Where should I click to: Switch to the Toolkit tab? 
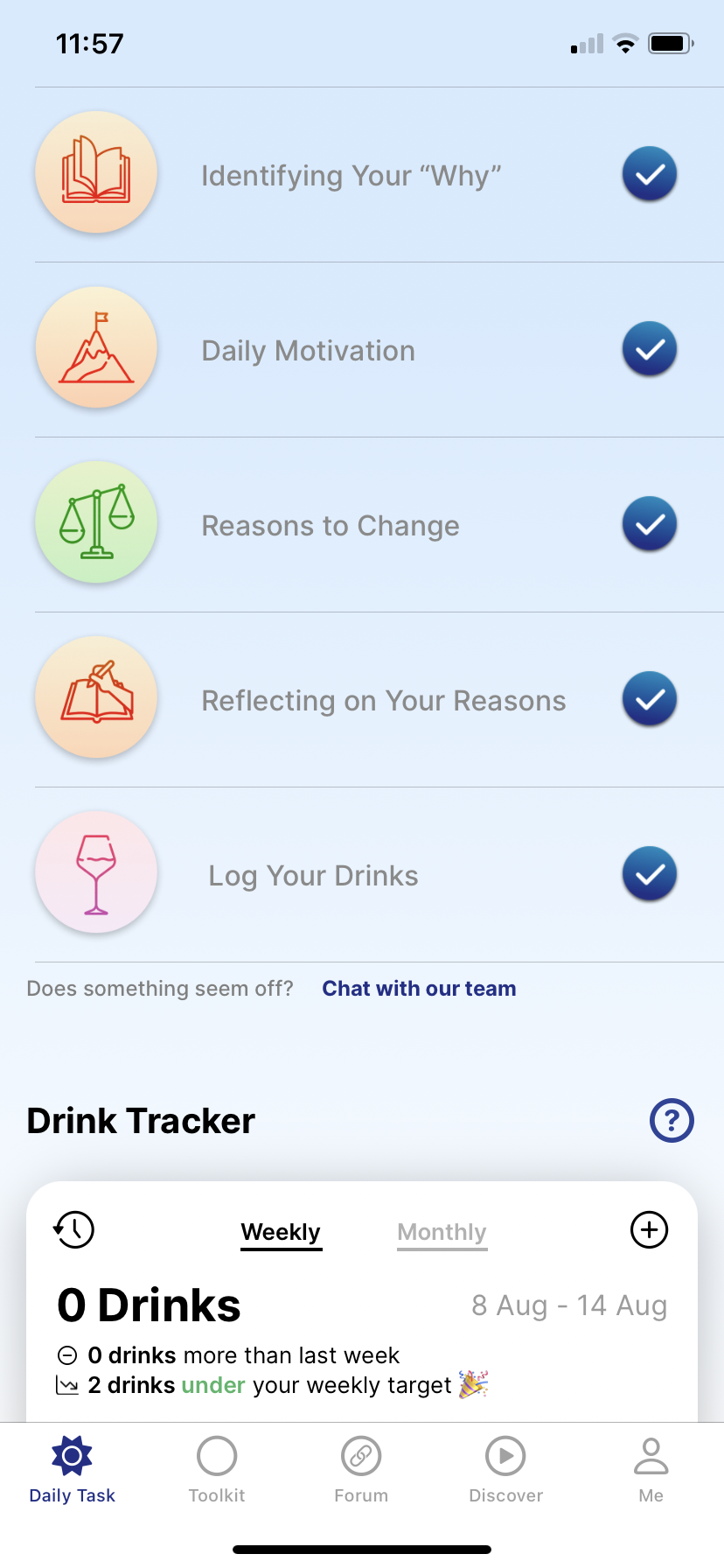click(x=217, y=1470)
